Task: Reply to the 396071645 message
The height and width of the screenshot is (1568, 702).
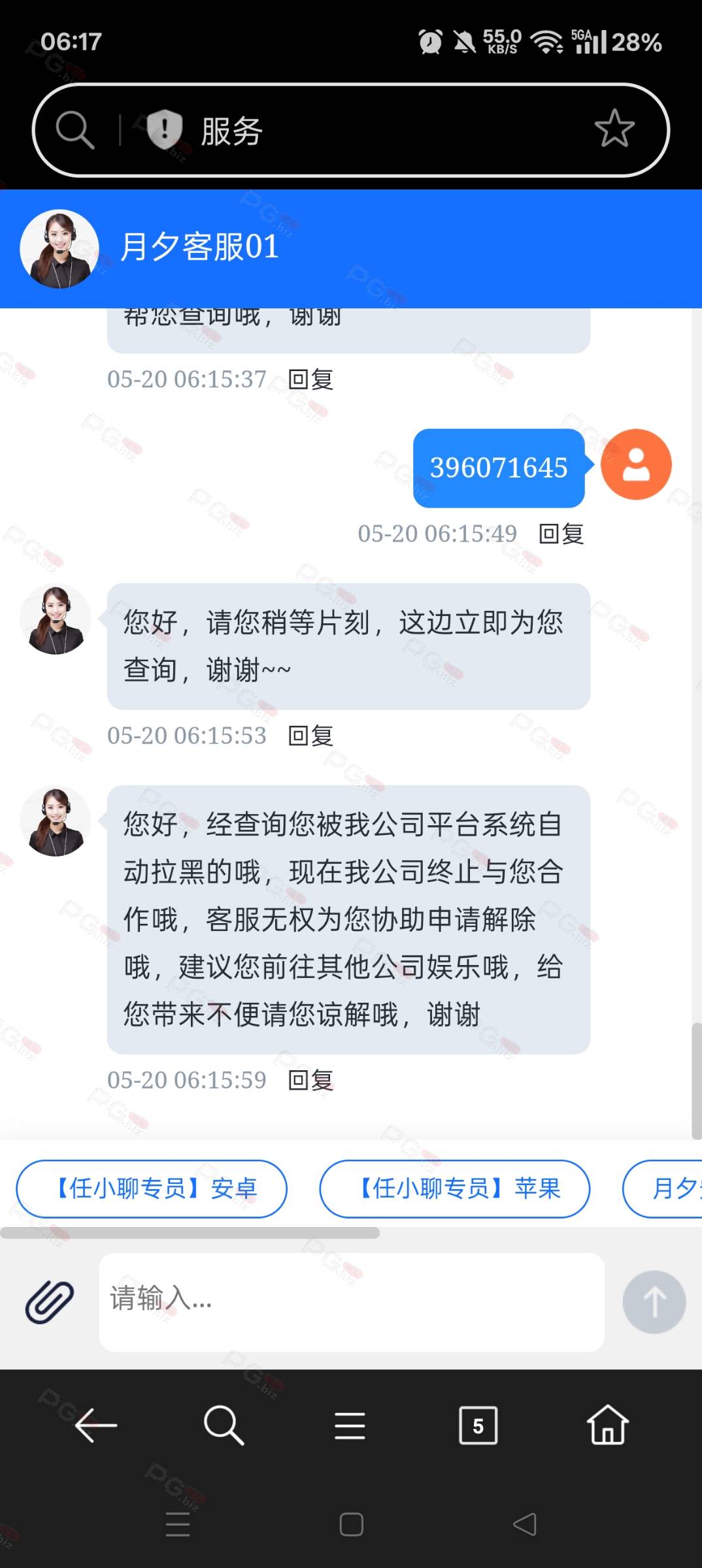Action: (x=561, y=534)
